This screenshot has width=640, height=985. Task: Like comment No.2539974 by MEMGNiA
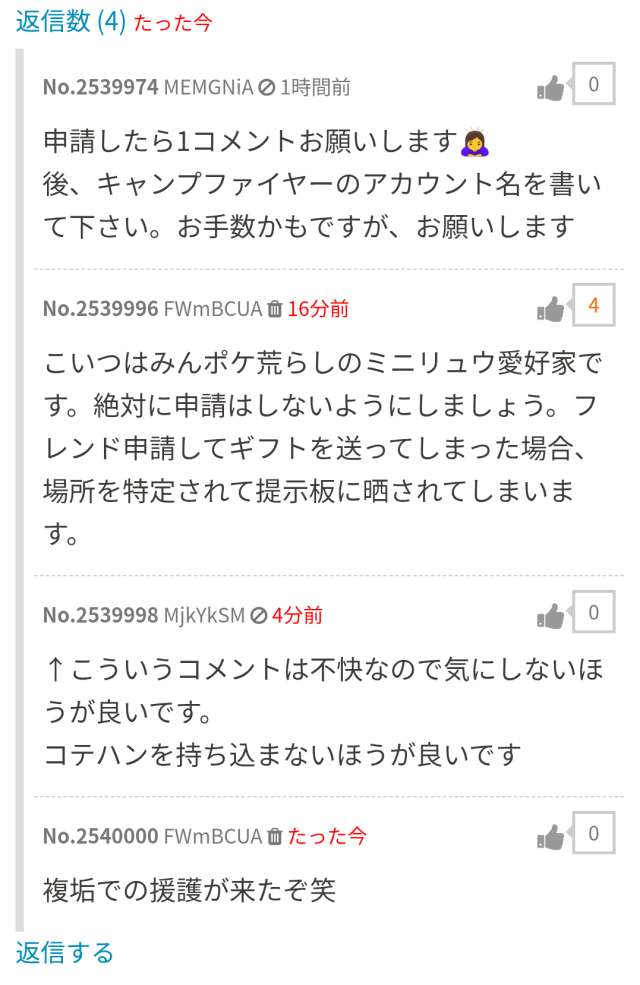tap(552, 88)
